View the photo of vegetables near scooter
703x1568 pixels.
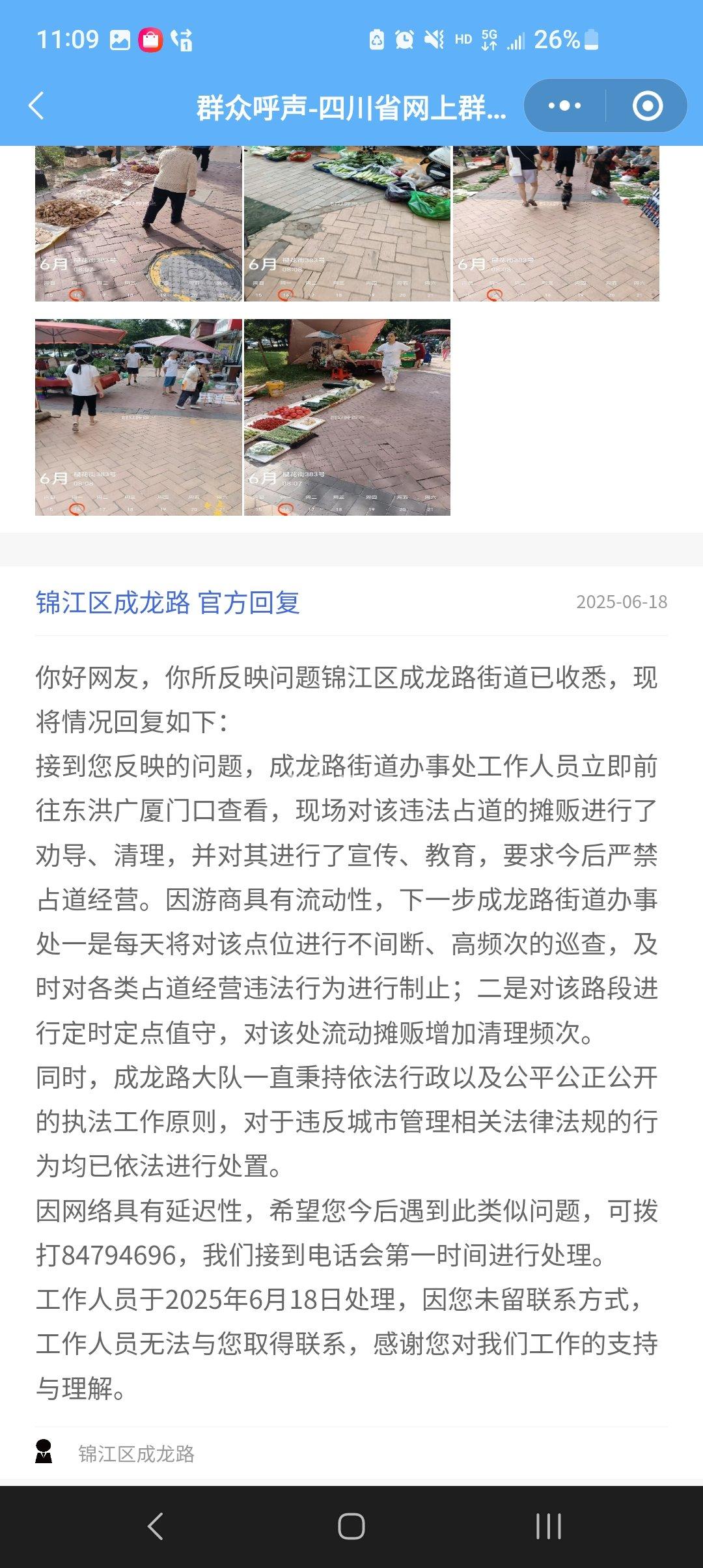(x=347, y=223)
